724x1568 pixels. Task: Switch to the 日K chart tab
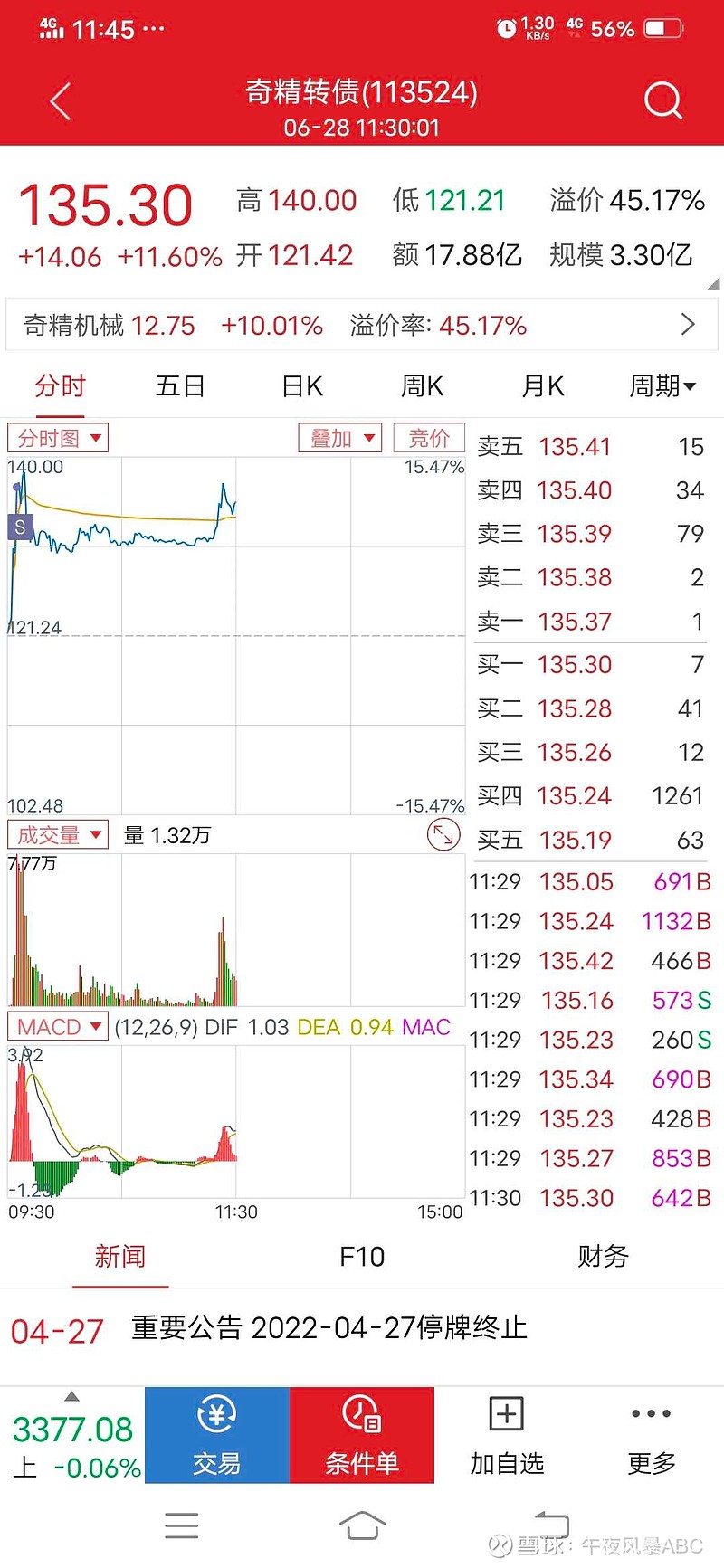pos(301,386)
